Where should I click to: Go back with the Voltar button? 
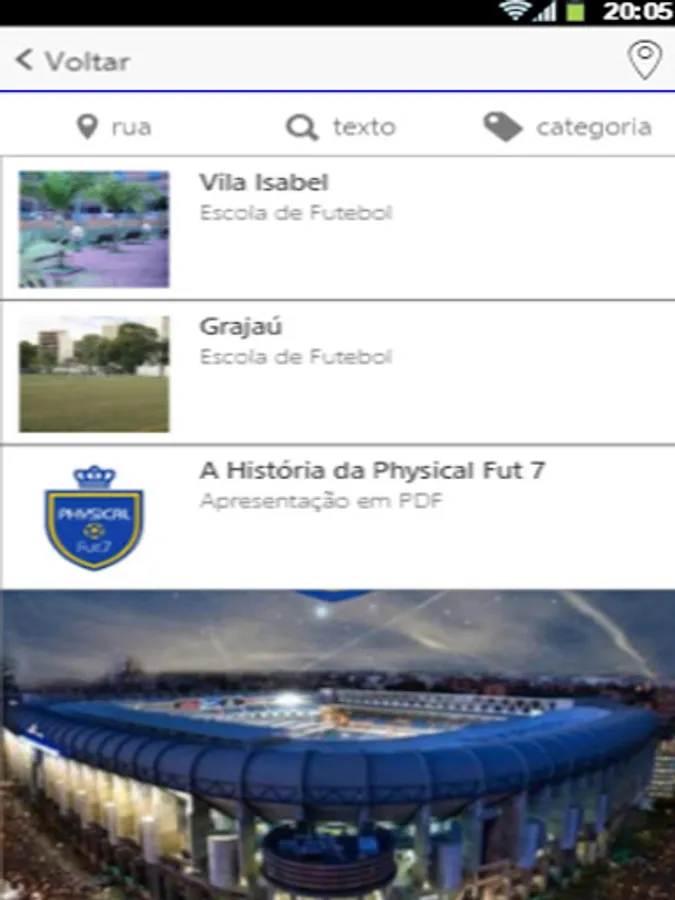click(73, 61)
